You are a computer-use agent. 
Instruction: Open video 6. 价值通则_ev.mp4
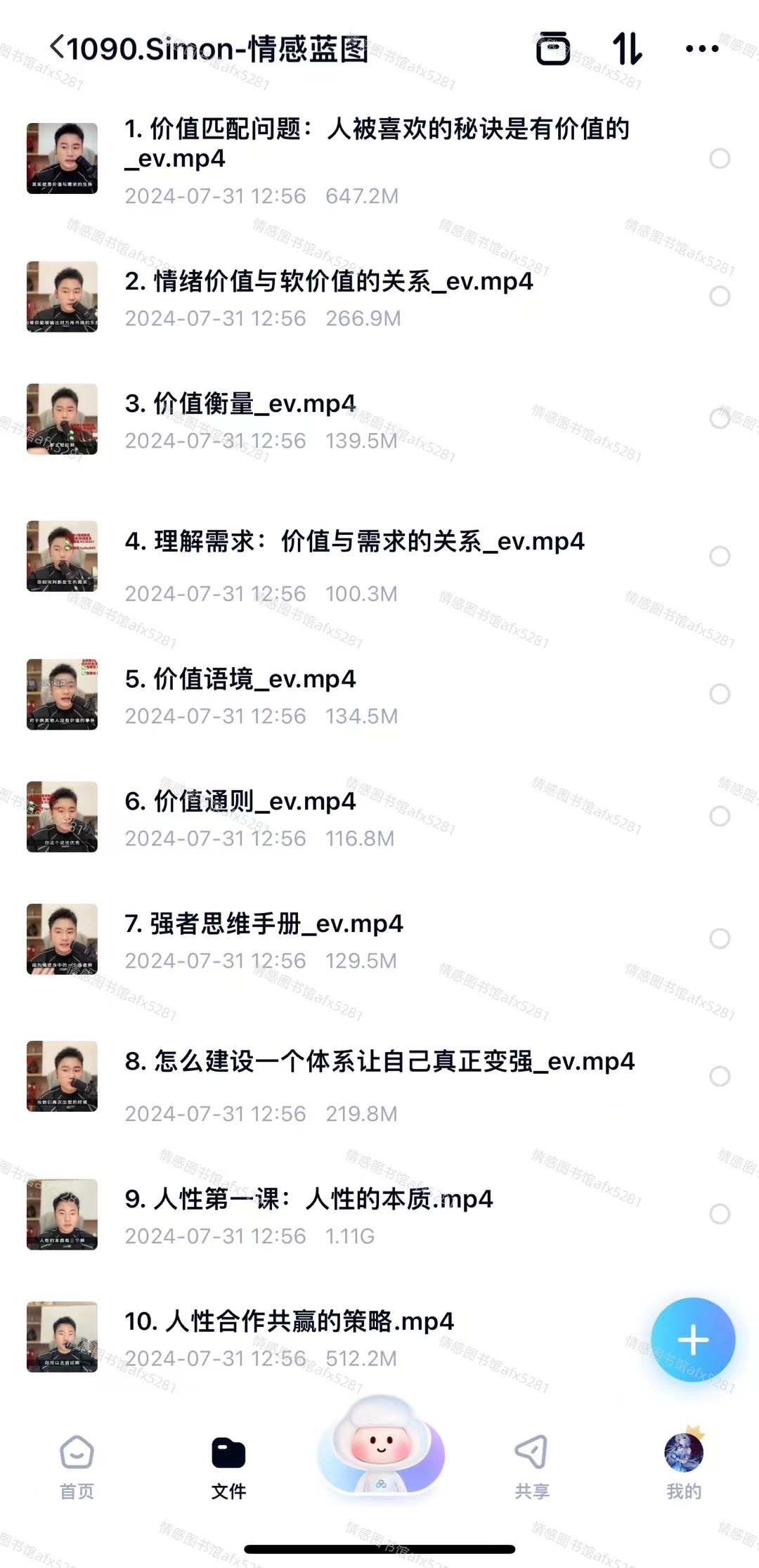coord(240,802)
